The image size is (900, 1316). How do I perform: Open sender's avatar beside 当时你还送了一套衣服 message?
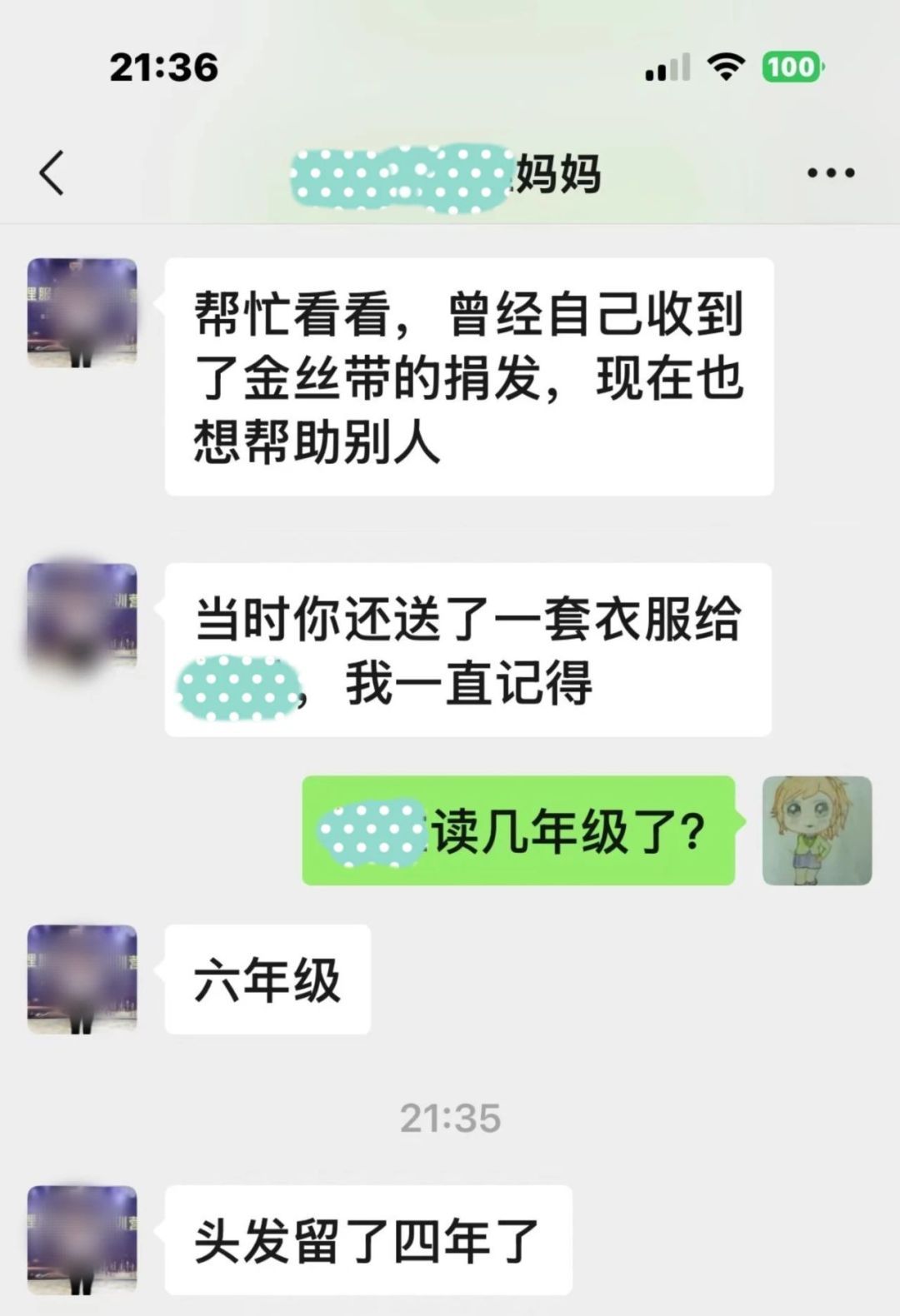point(82,616)
